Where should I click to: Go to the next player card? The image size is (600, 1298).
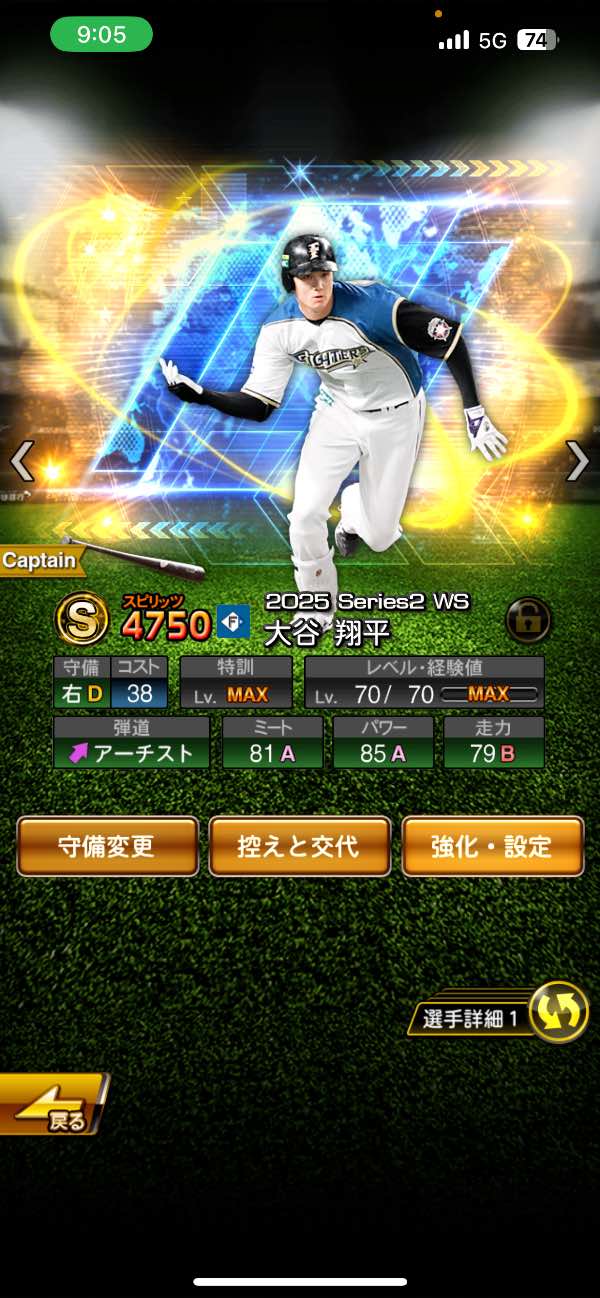[x=577, y=461]
